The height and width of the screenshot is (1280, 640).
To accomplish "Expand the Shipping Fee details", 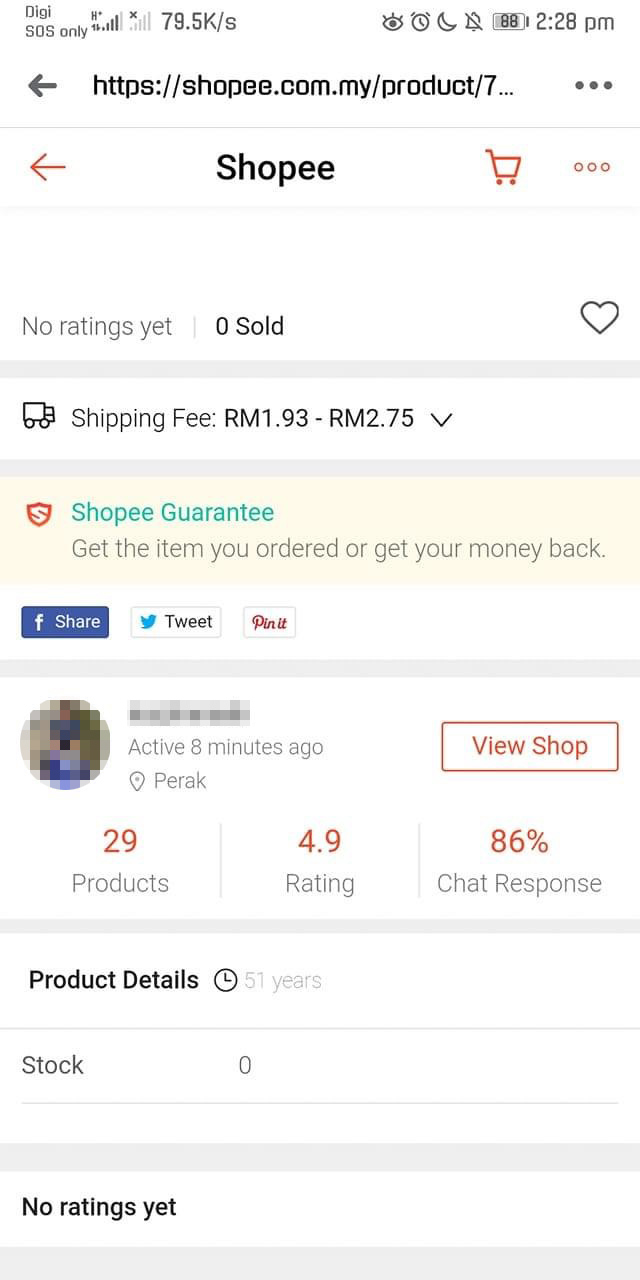I will click(441, 419).
